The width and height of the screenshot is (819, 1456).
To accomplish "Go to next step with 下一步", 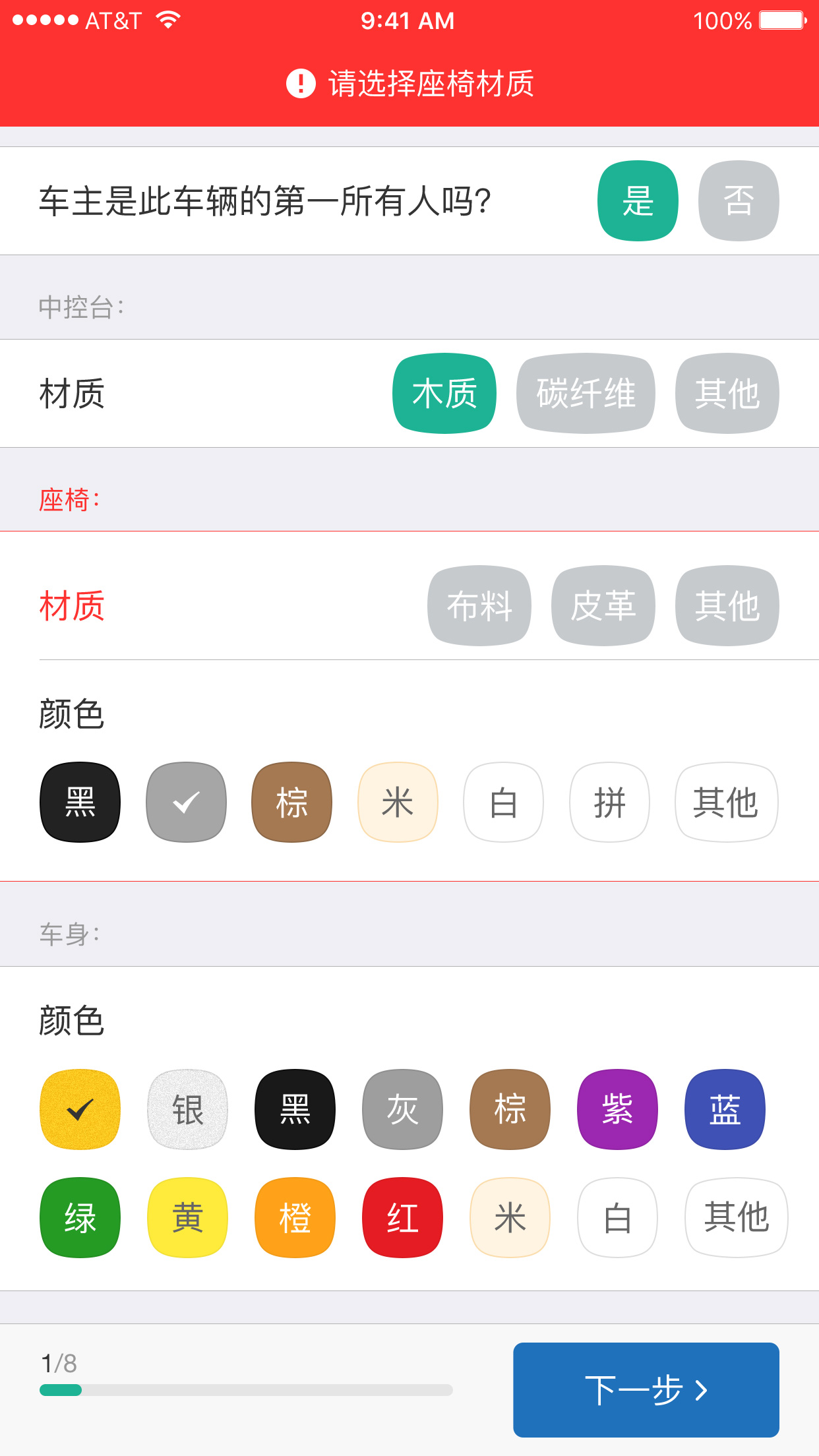I will [x=646, y=1390].
